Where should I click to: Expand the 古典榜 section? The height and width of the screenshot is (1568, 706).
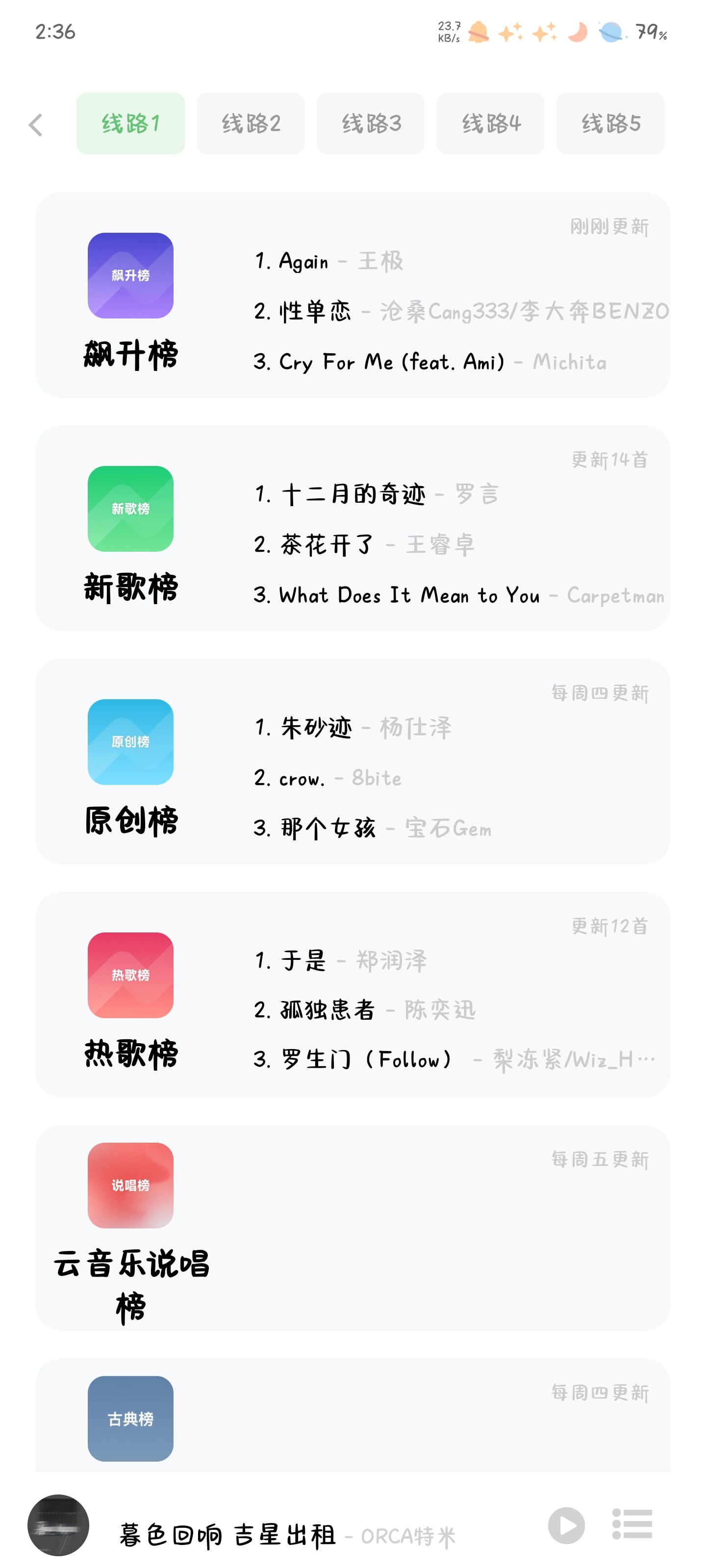click(x=353, y=1418)
